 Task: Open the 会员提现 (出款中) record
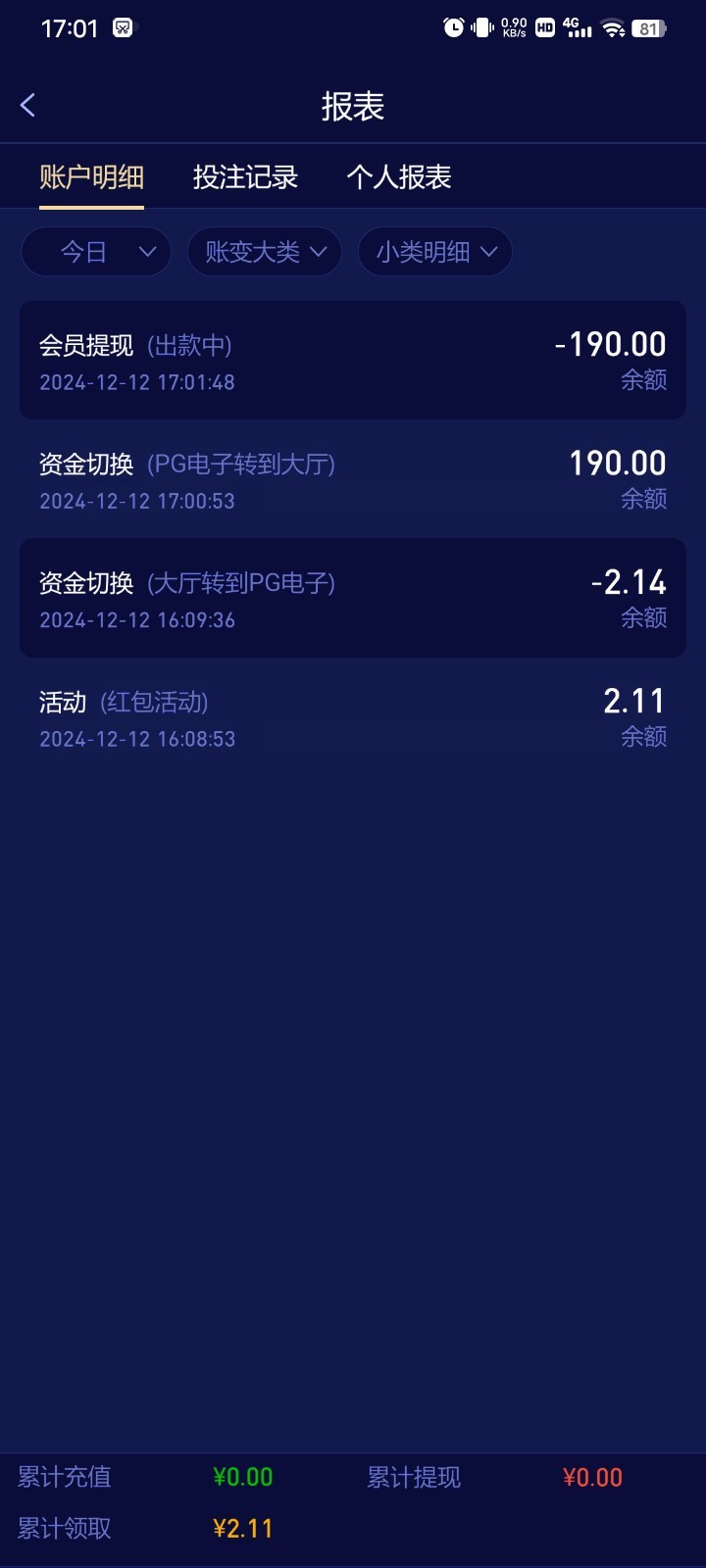tap(353, 361)
